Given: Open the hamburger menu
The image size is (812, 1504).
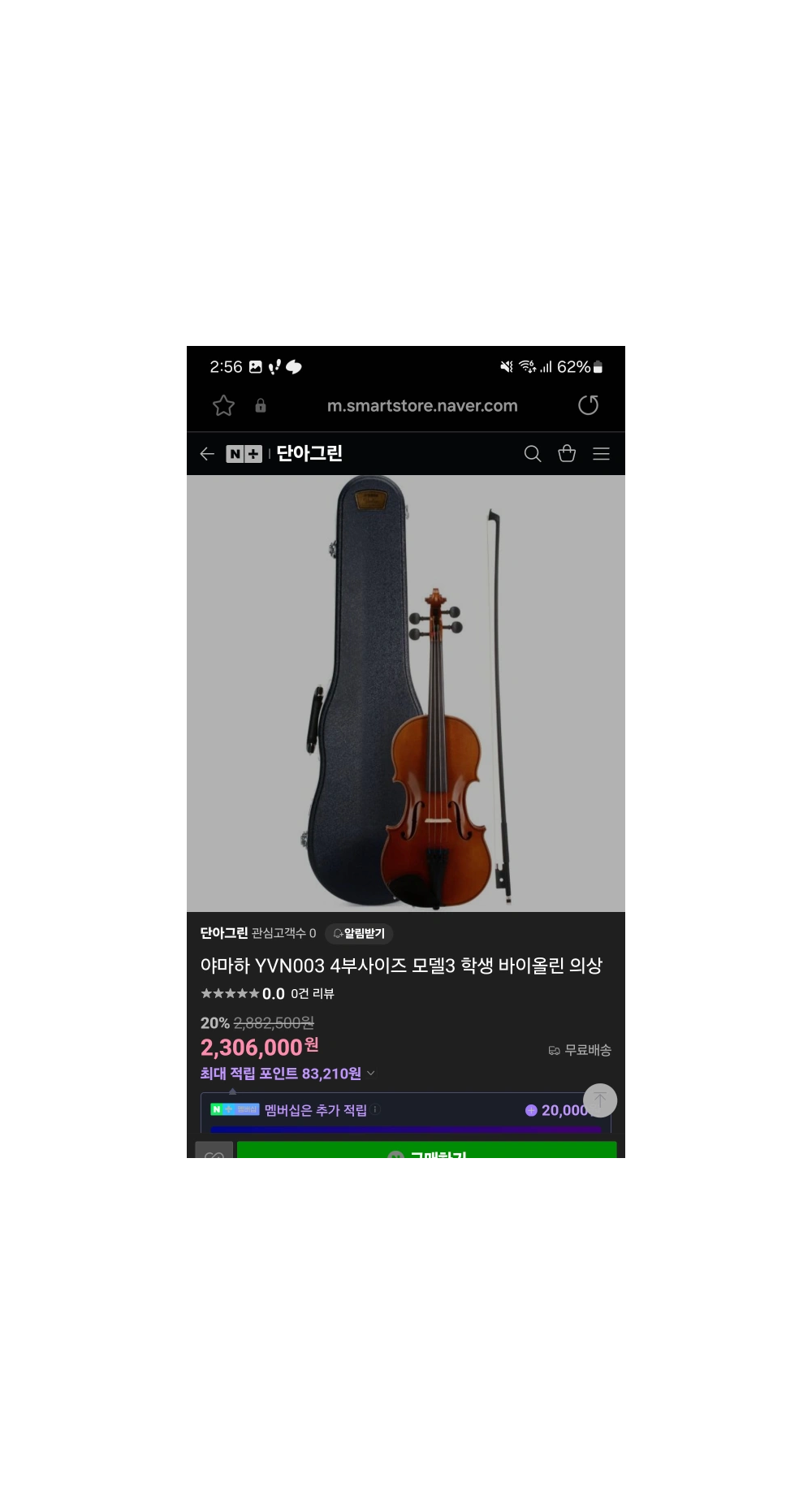Looking at the screenshot, I should click(601, 454).
